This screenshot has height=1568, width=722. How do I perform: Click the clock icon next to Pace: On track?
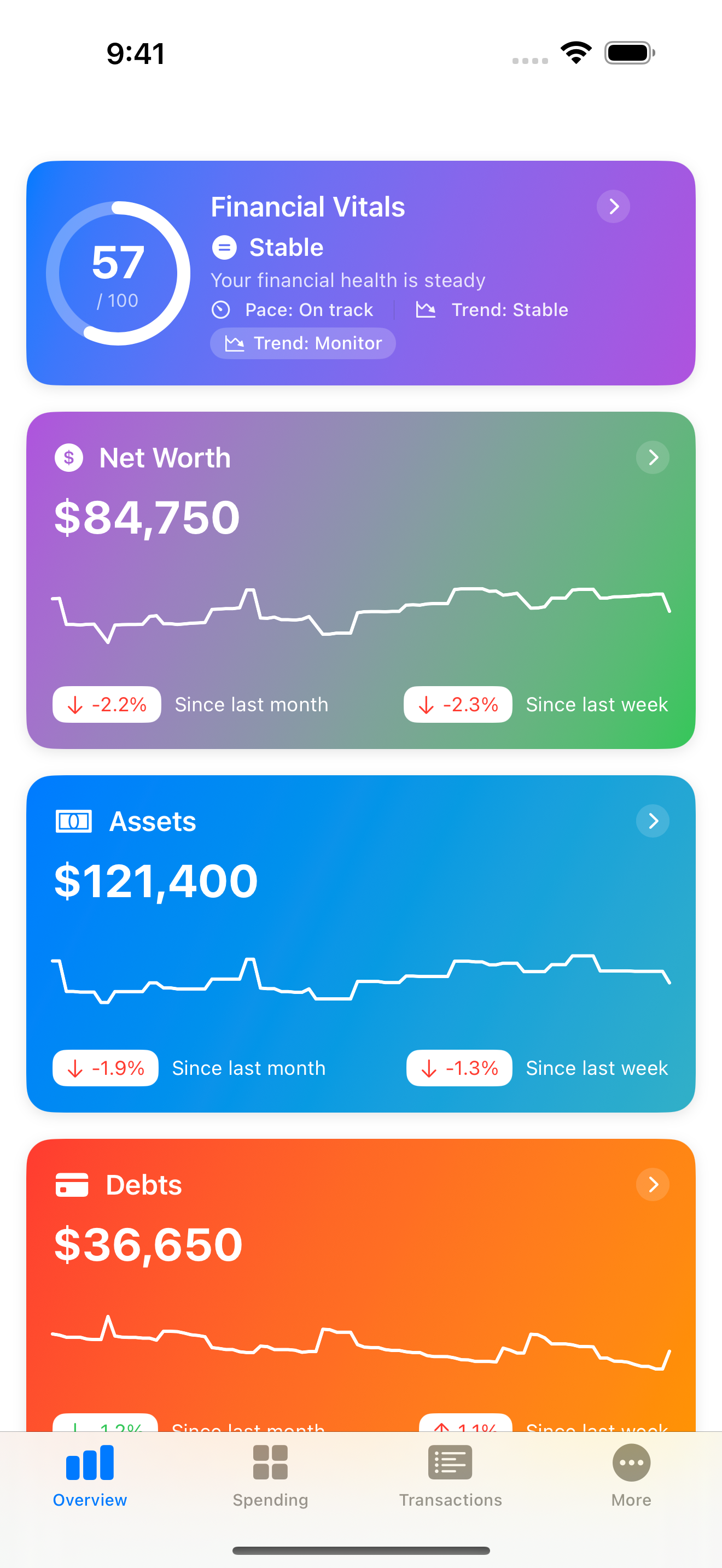pos(222,310)
